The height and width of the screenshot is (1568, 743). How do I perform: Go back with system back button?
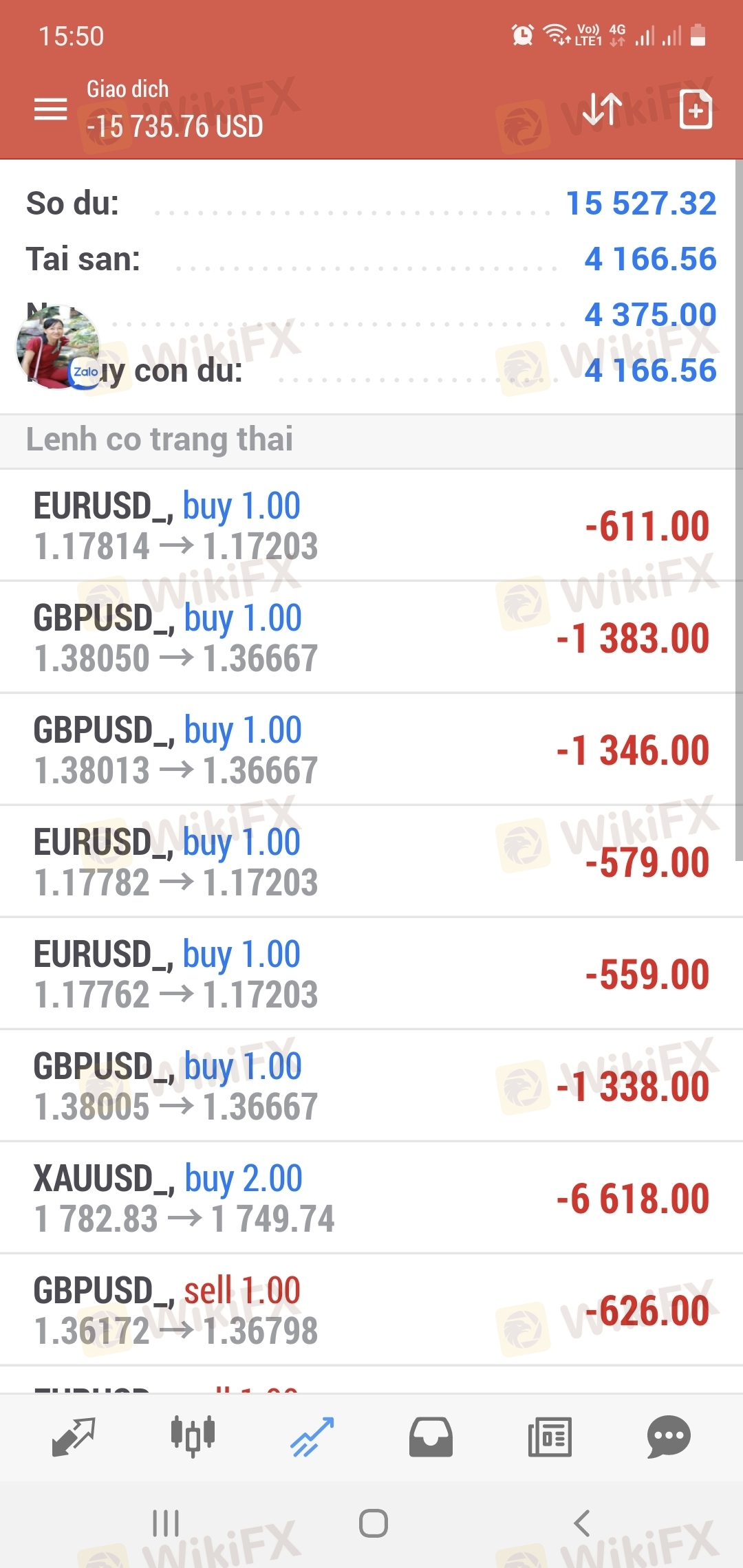[582, 1523]
